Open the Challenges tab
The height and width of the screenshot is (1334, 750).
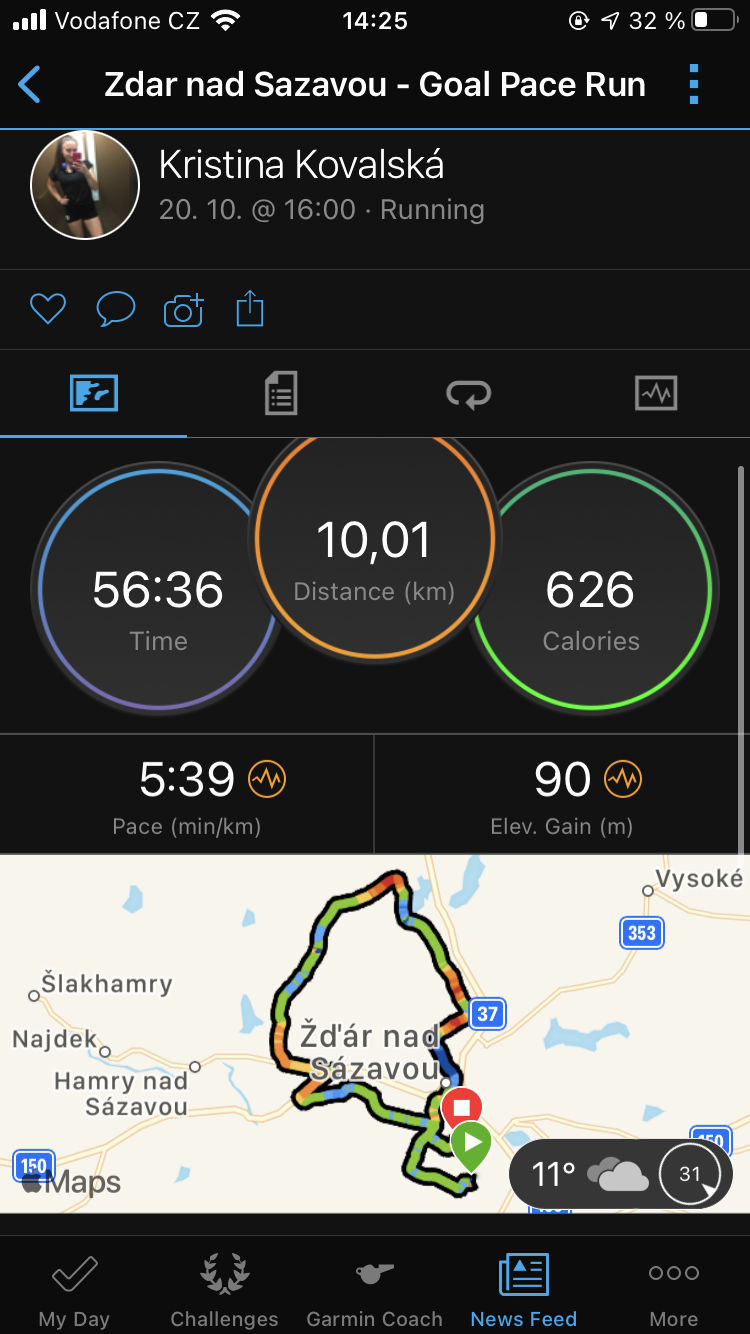point(224,1290)
